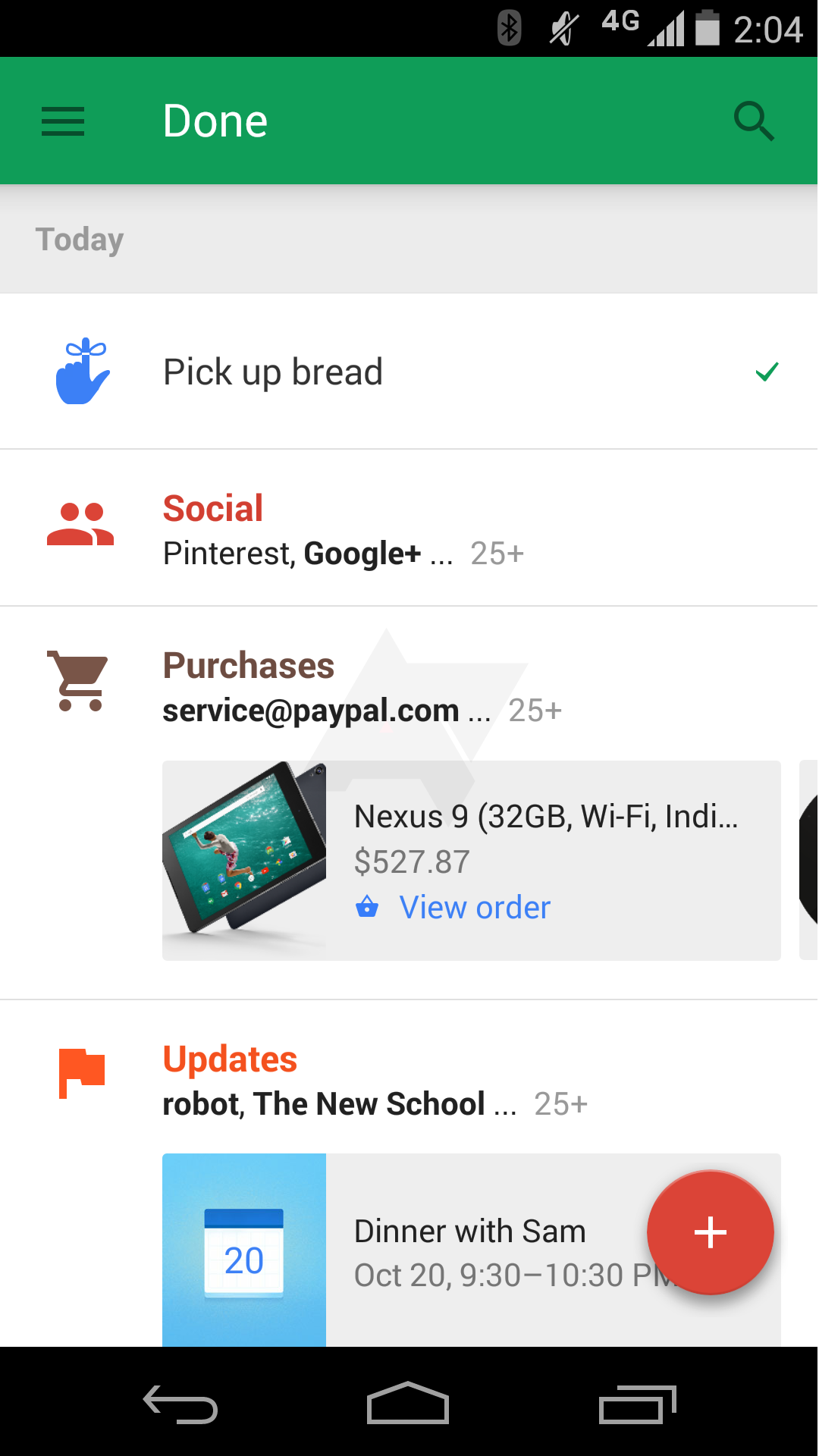Go to the home screen
The width and height of the screenshot is (819, 1456).
408,1403
